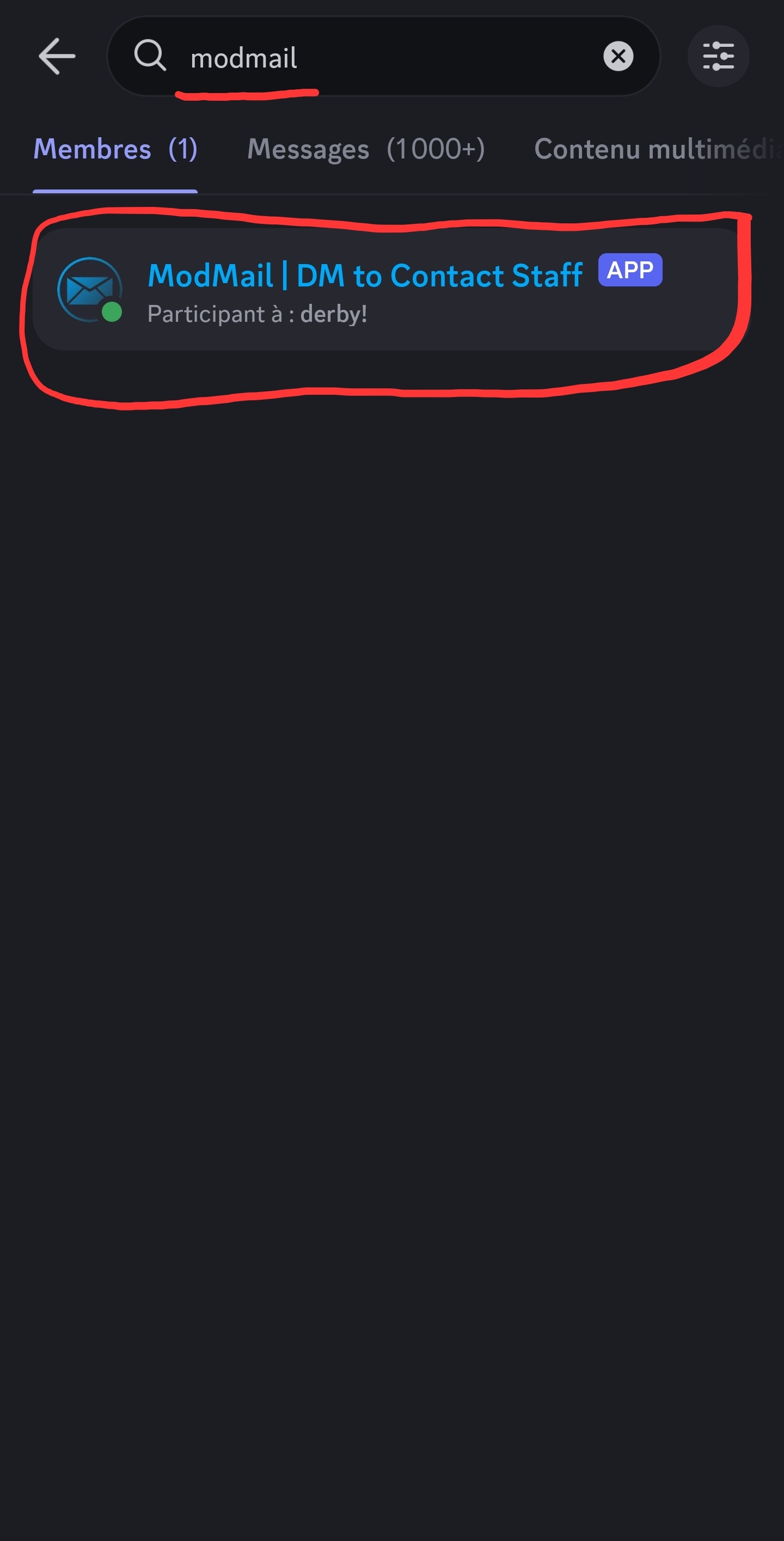Switch to the Membres tab
This screenshot has height=1541, width=784.
click(115, 149)
